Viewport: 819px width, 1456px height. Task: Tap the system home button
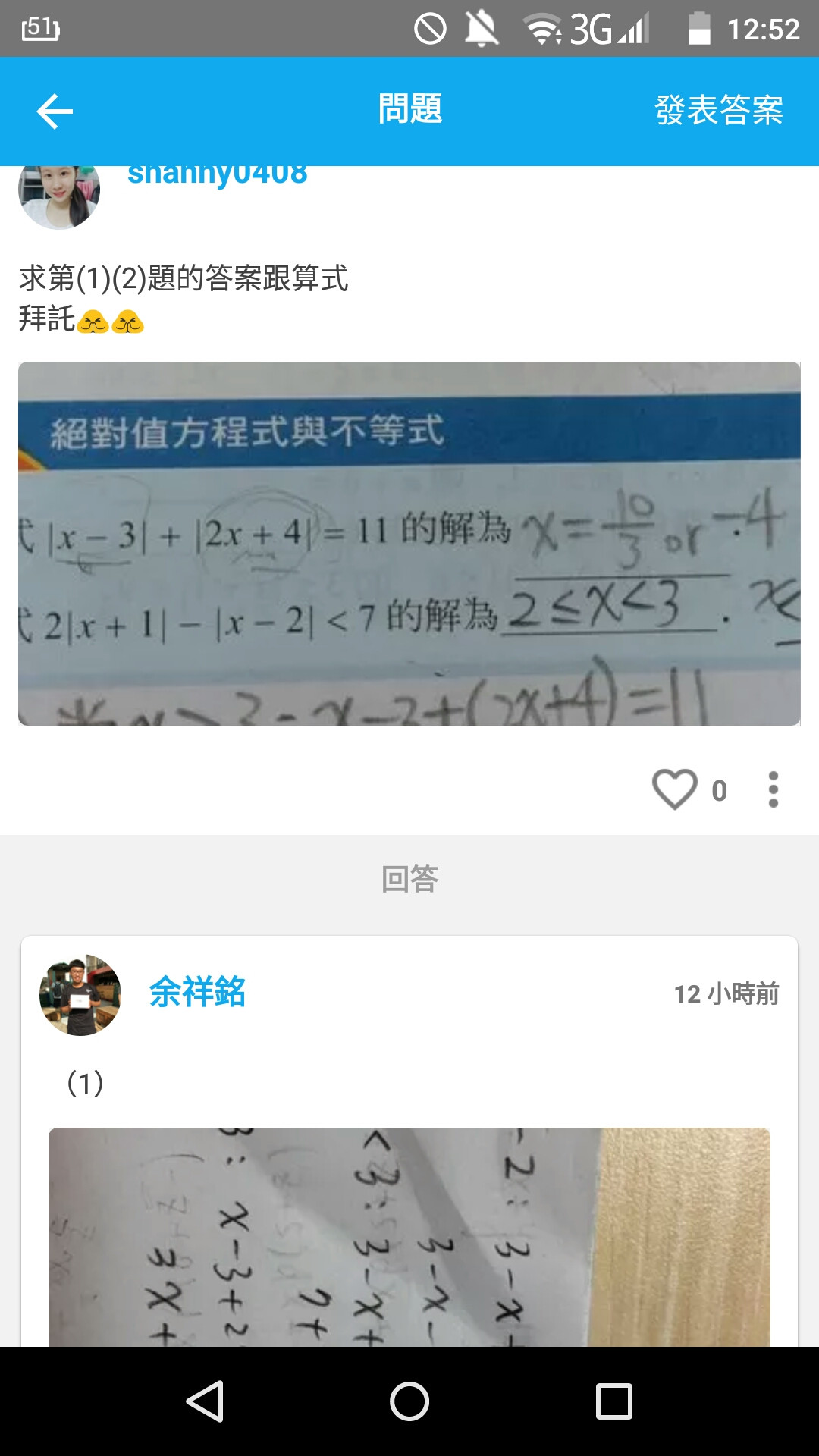409,1401
